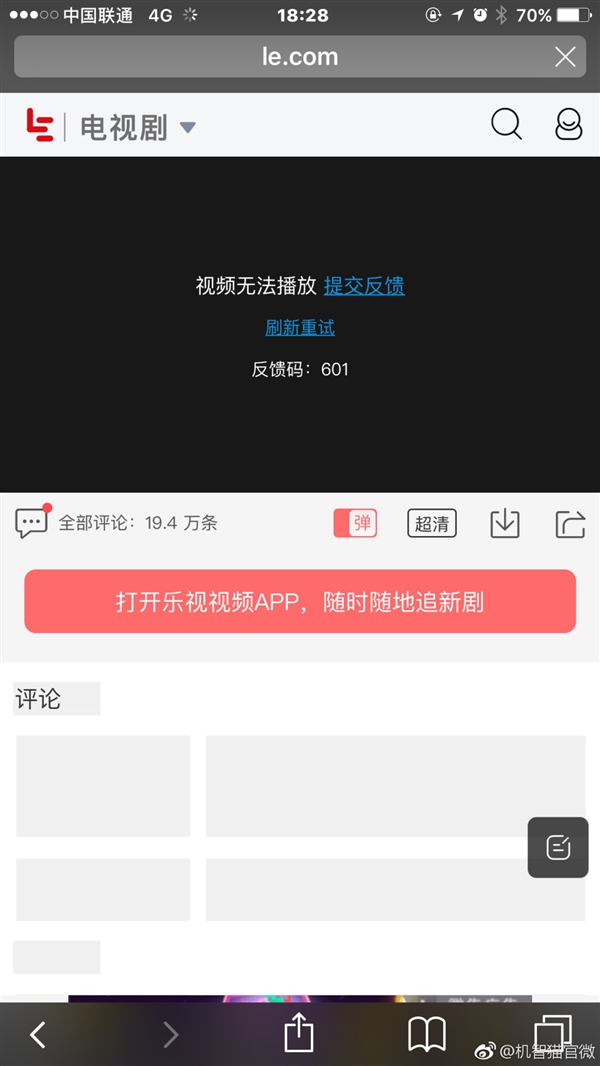Screen dimensions: 600x1066
Task: Tap 刷新重试 to reload video
Action: 300,328
